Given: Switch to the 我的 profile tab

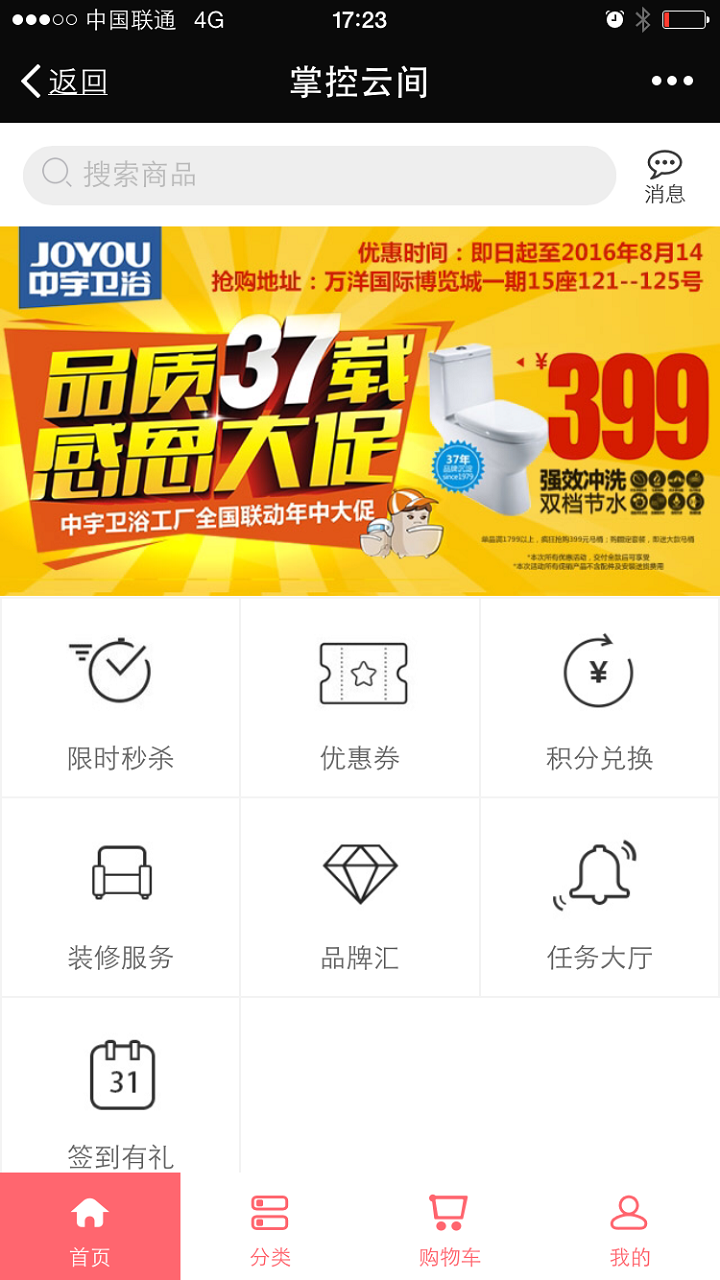Looking at the screenshot, I should (629, 1228).
